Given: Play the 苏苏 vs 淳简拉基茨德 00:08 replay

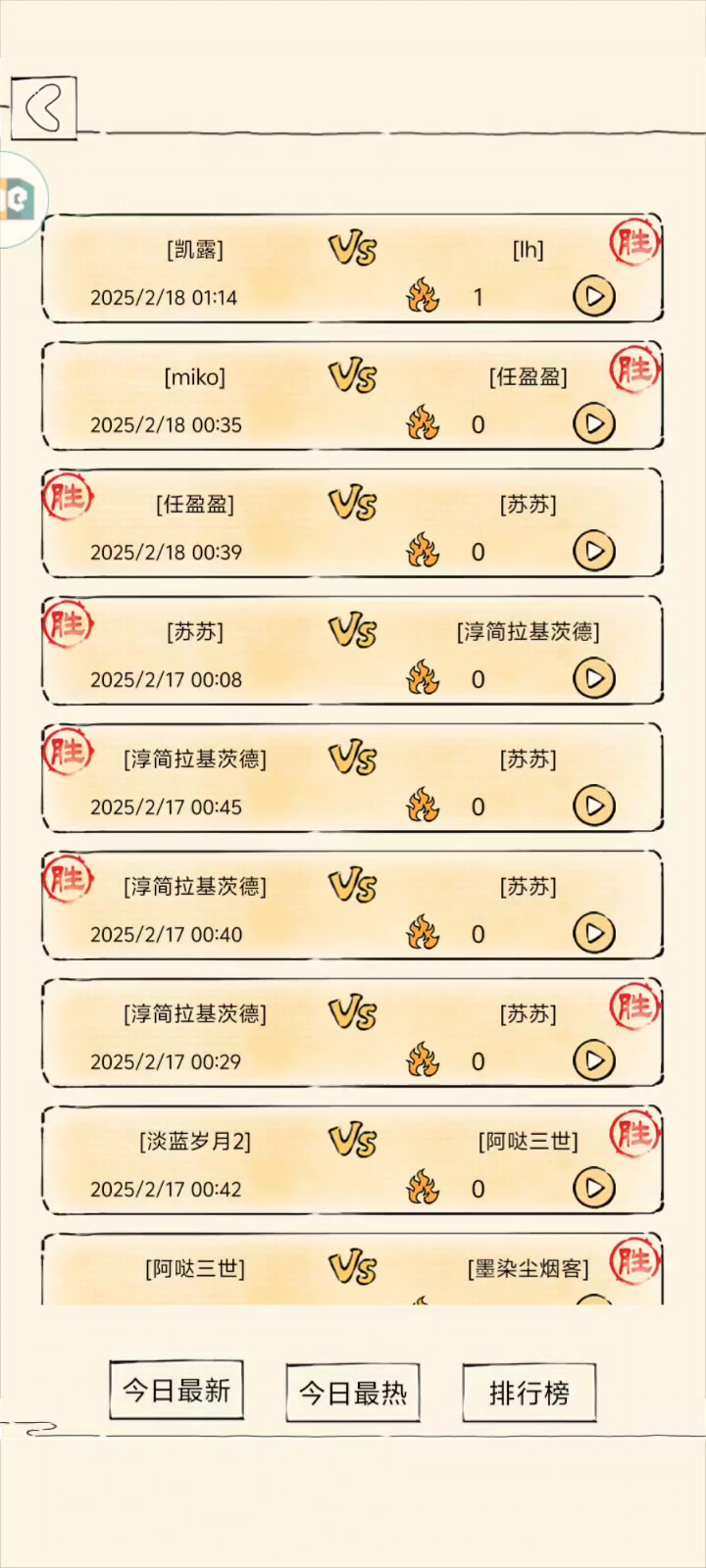Looking at the screenshot, I should pos(593,678).
